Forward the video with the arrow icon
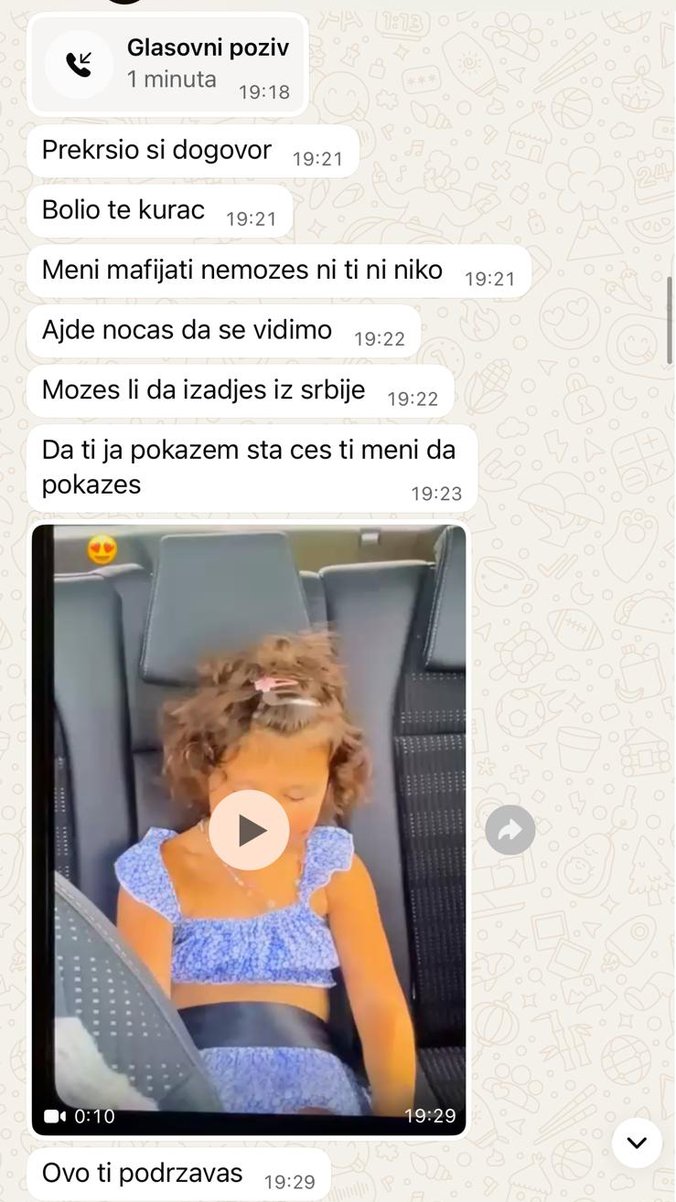The image size is (676, 1202). (x=510, y=830)
